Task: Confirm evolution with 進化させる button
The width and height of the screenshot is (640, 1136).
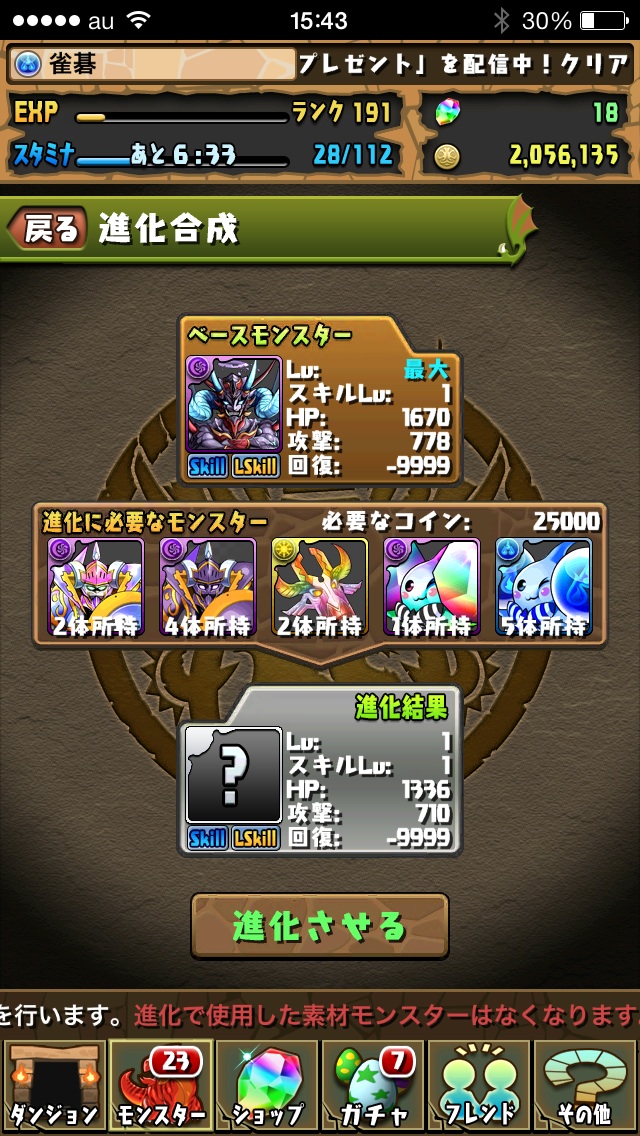Action: click(320, 925)
